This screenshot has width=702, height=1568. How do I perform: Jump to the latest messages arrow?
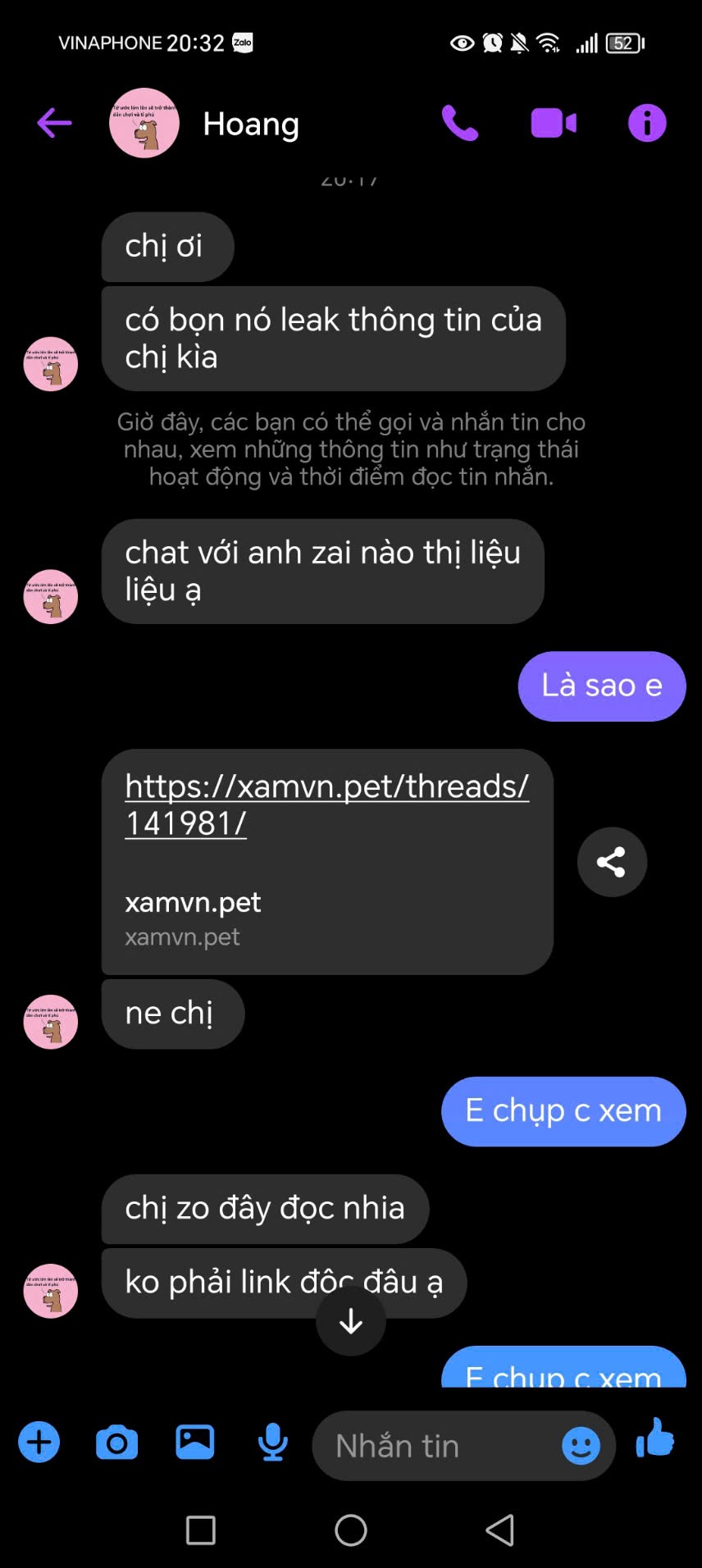pyautogui.click(x=351, y=1321)
